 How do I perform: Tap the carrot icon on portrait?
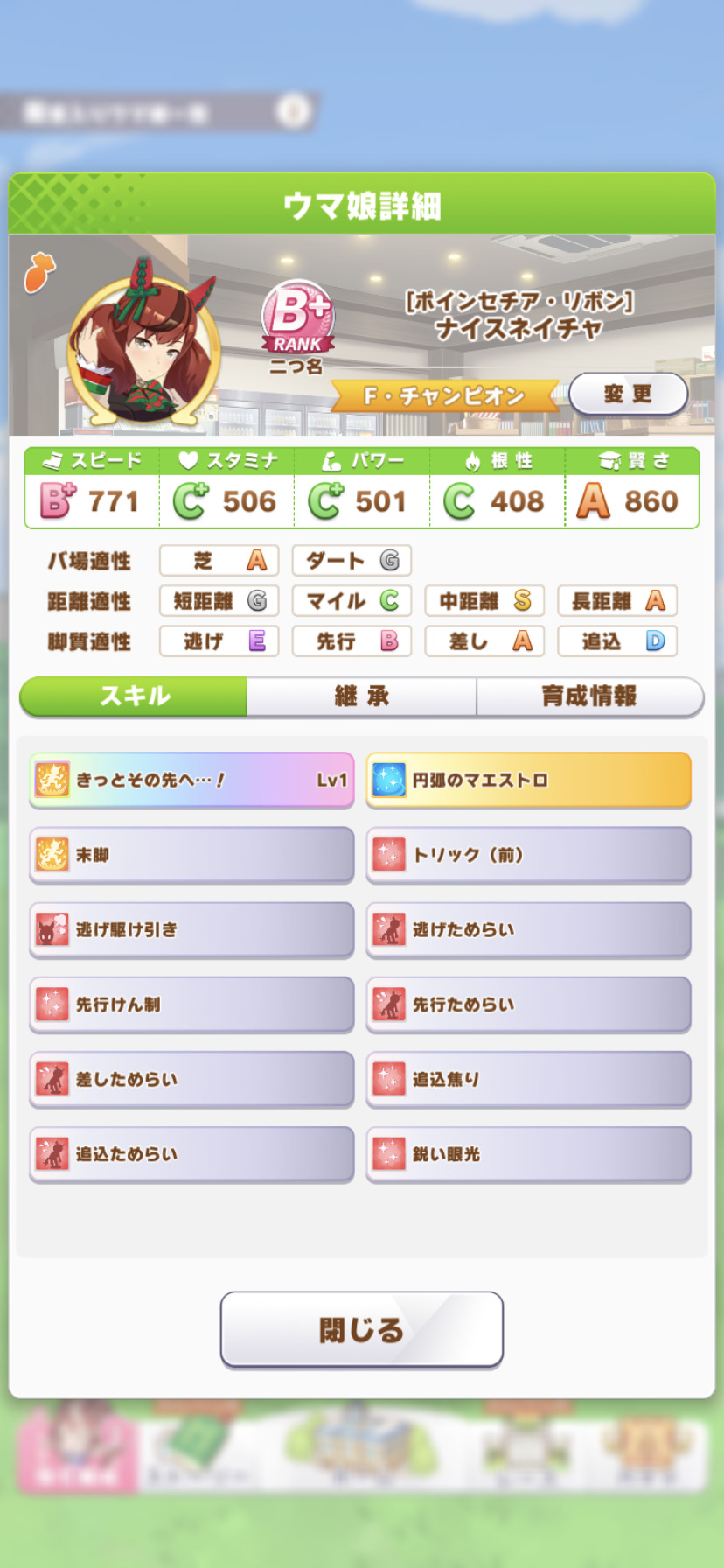pyautogui.click(x=39, y=272)
